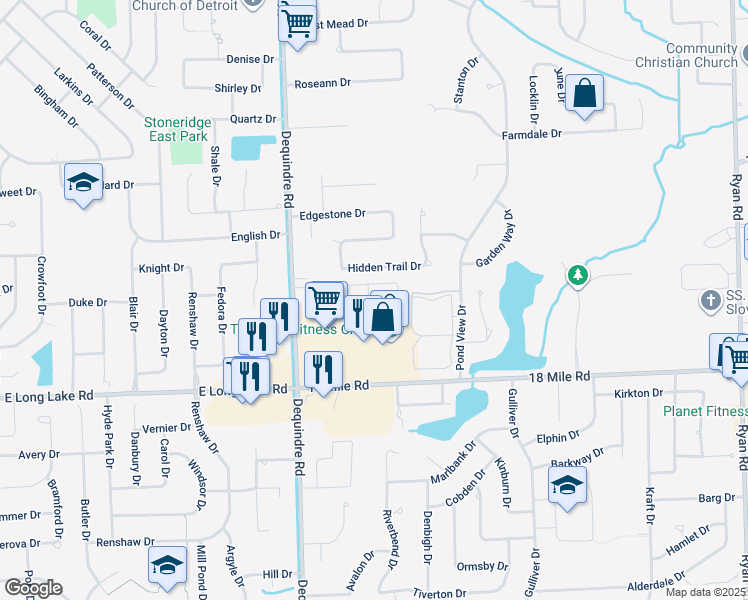Tap the shopping cart marker near Mead Dr

(297, 22)
